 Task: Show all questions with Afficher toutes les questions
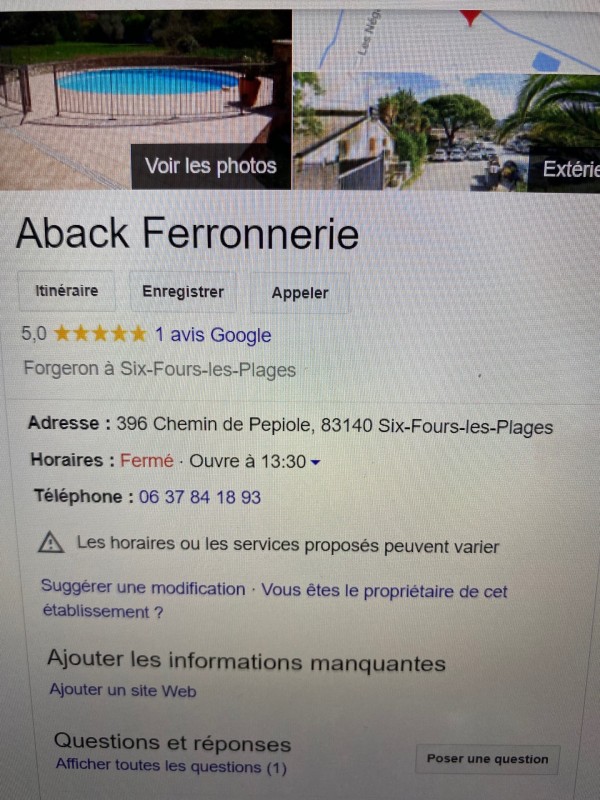171,767
